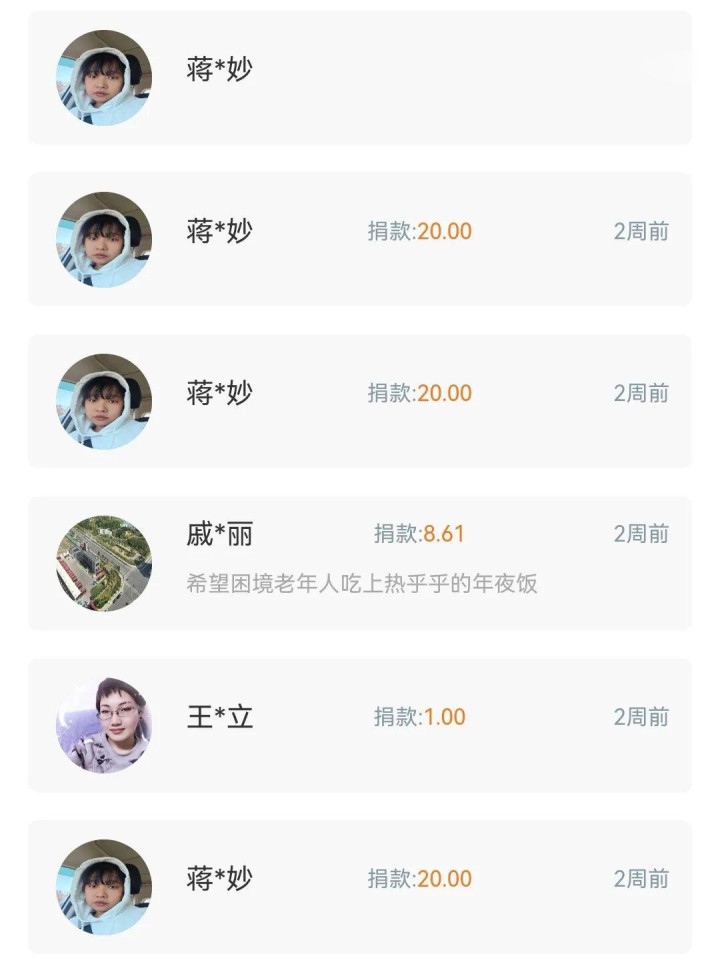Open the donation record from 戚*丽

pos(360,563)
